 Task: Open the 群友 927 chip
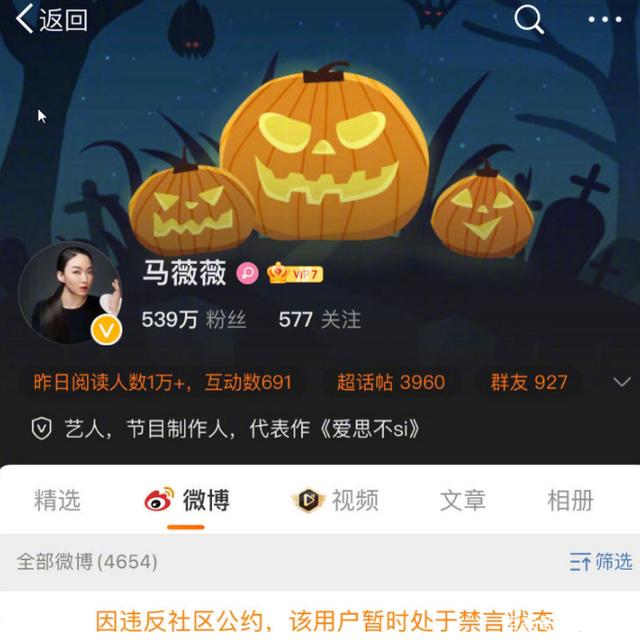tap(528, 382)
